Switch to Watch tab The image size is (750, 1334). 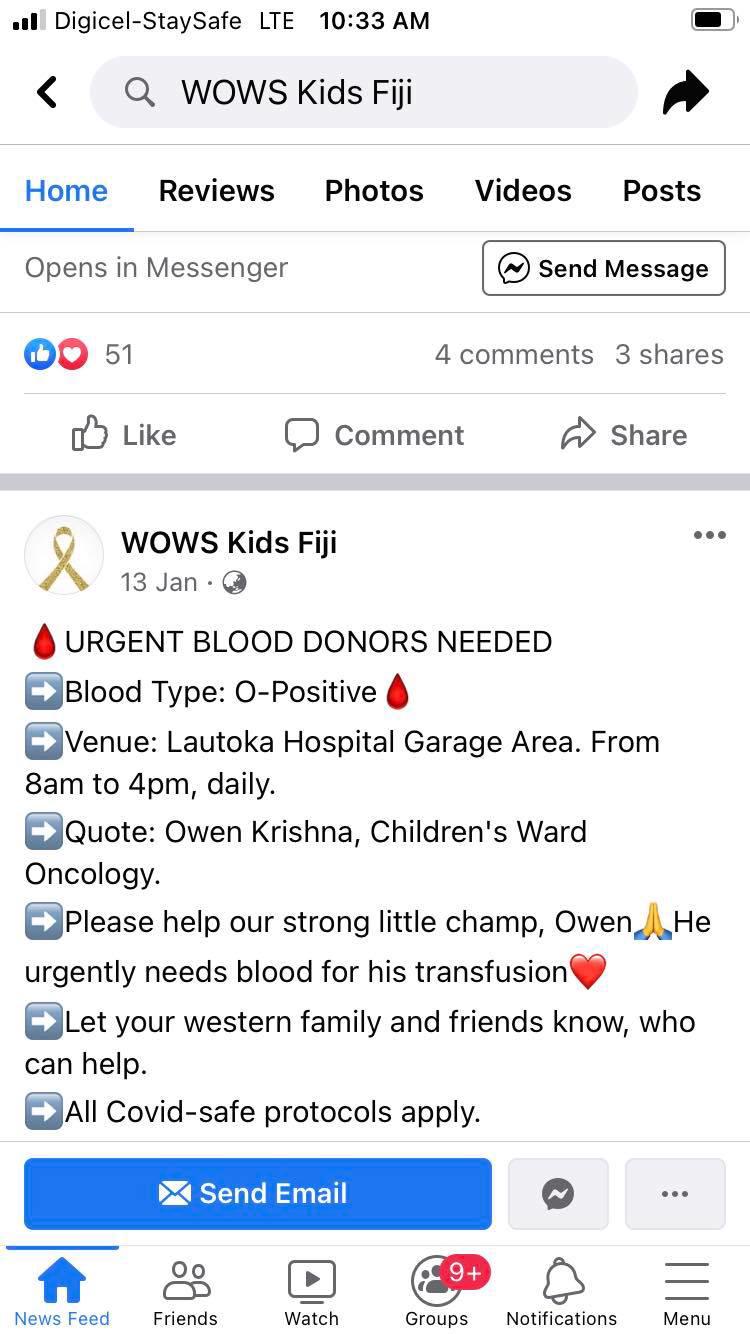pyautogui.click(x=311, y=1291)
